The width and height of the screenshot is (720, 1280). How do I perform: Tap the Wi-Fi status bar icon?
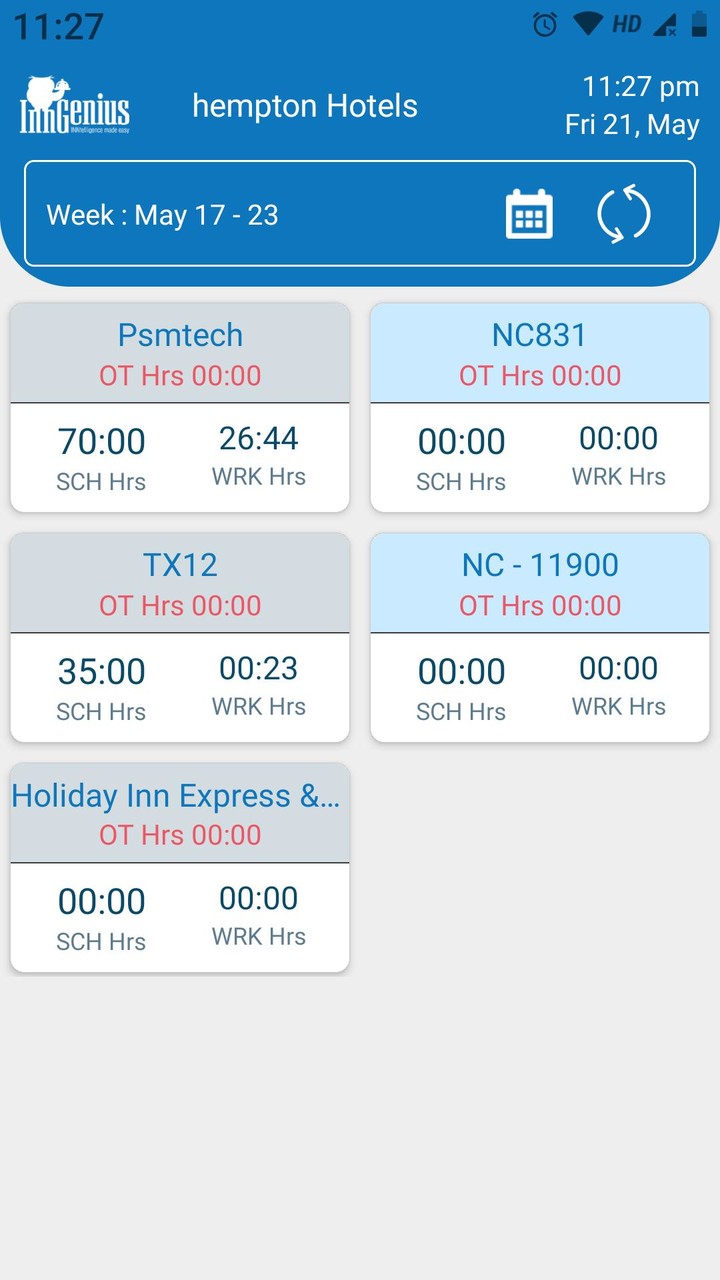tap(585, 25)
